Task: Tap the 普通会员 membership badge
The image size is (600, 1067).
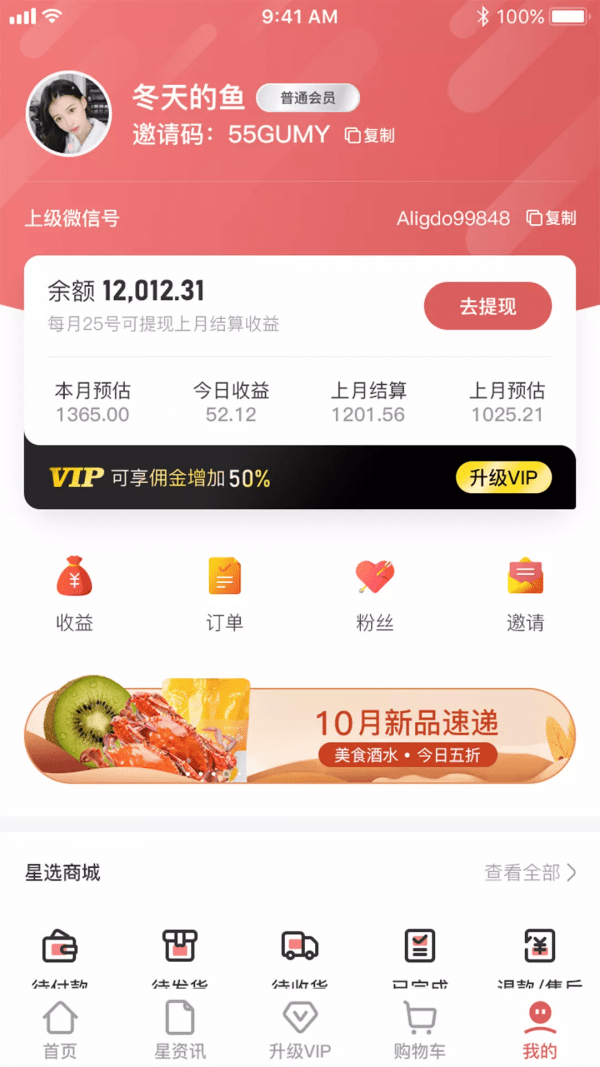Action: click(x=307, y=98)
